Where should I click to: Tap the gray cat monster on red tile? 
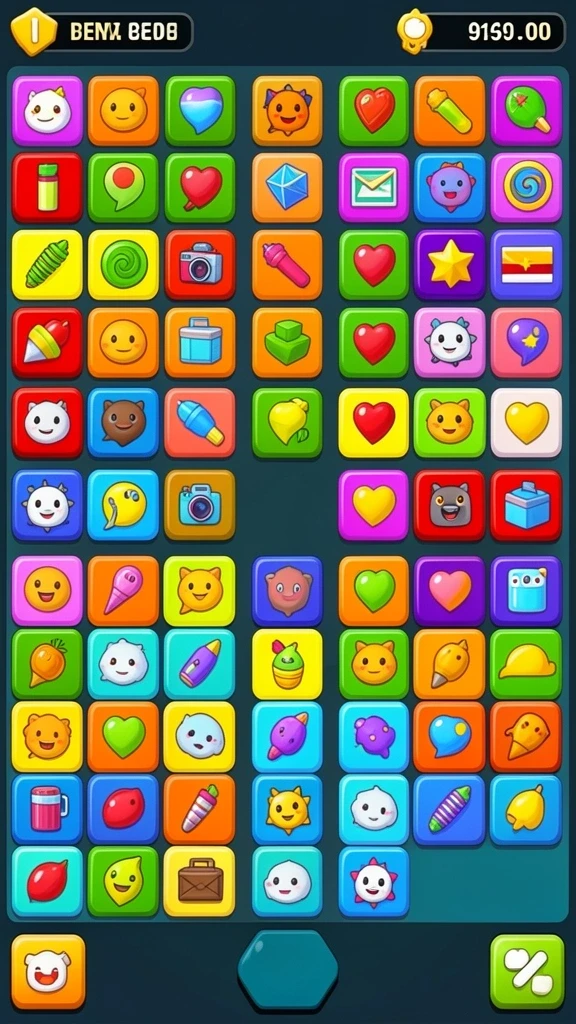pos(450,505)
